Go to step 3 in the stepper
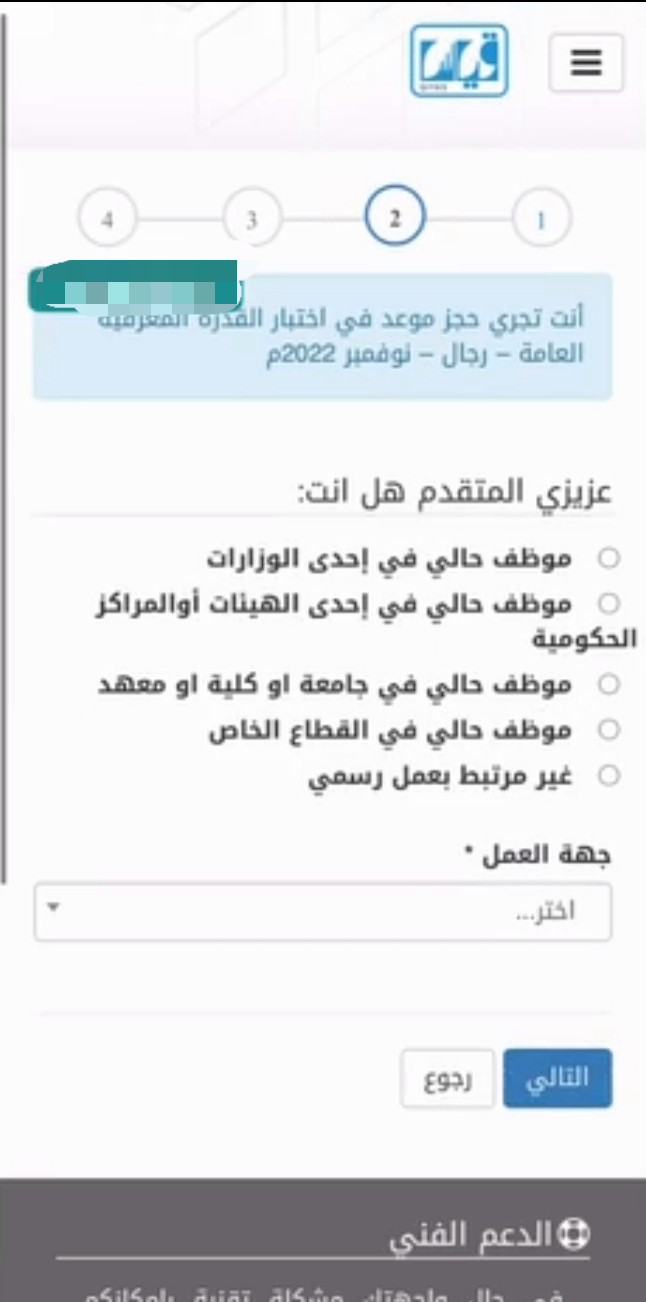Screen dimensions: 646x1302 (252, 218)
